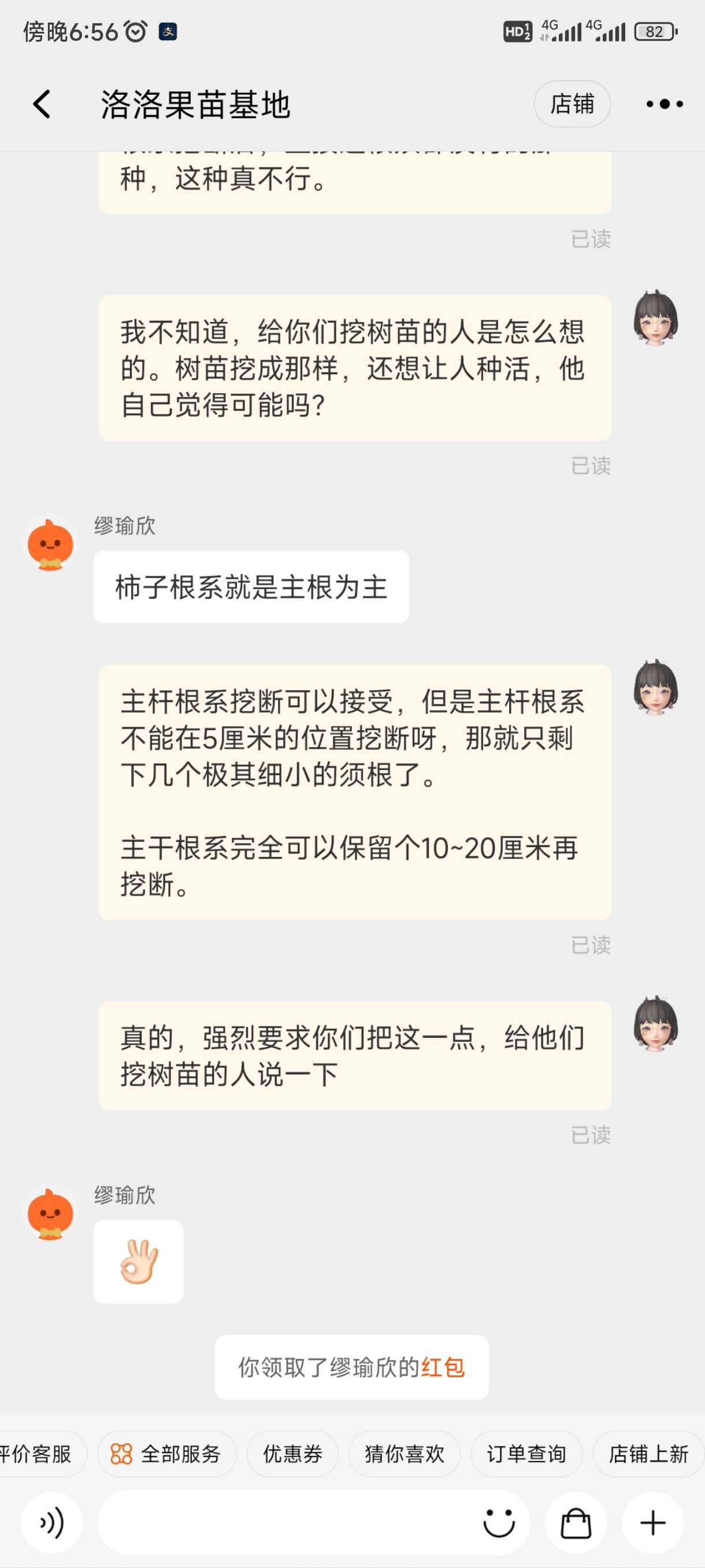Focus the message text field
This screenshot has height=1568, width=705.
pos(286,1523)
